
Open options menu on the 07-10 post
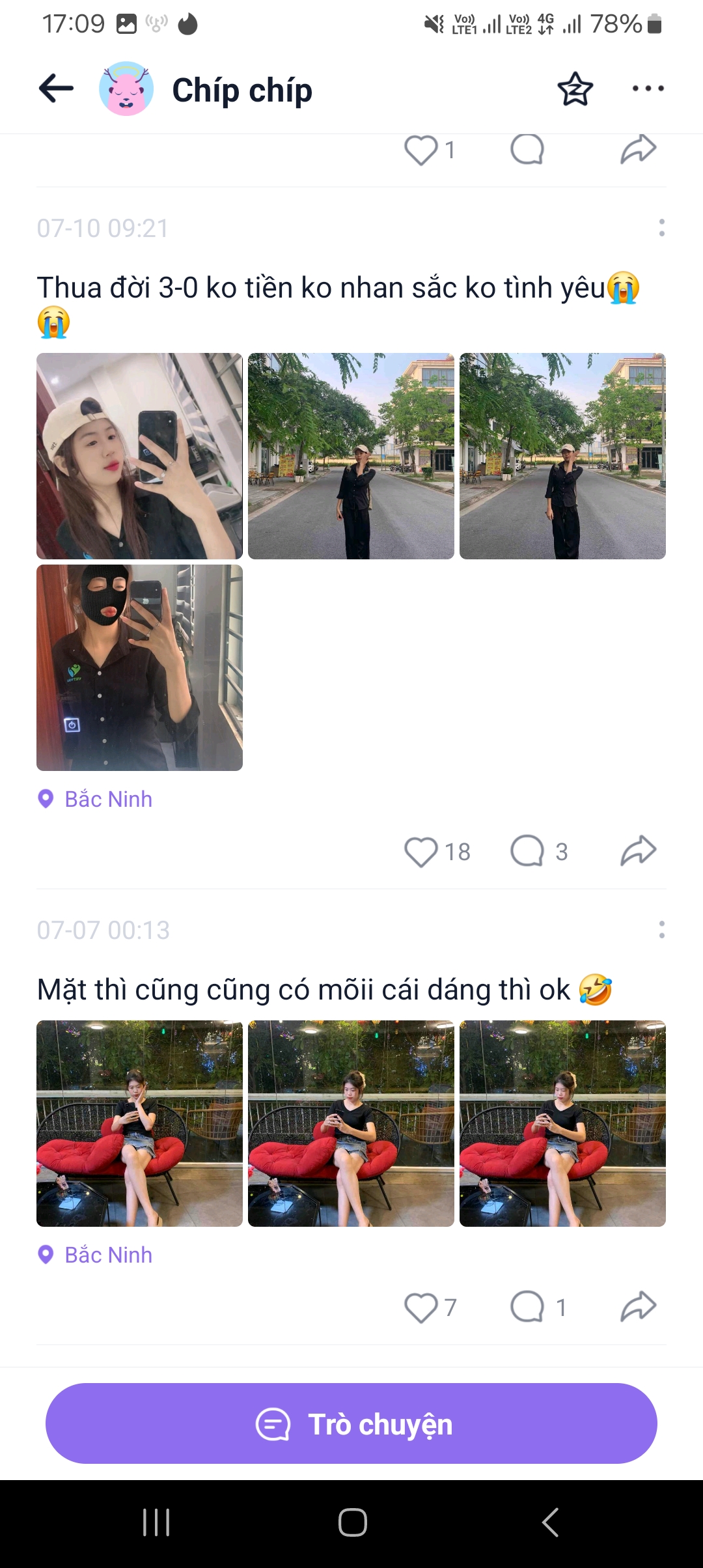(x=662, y=227)
